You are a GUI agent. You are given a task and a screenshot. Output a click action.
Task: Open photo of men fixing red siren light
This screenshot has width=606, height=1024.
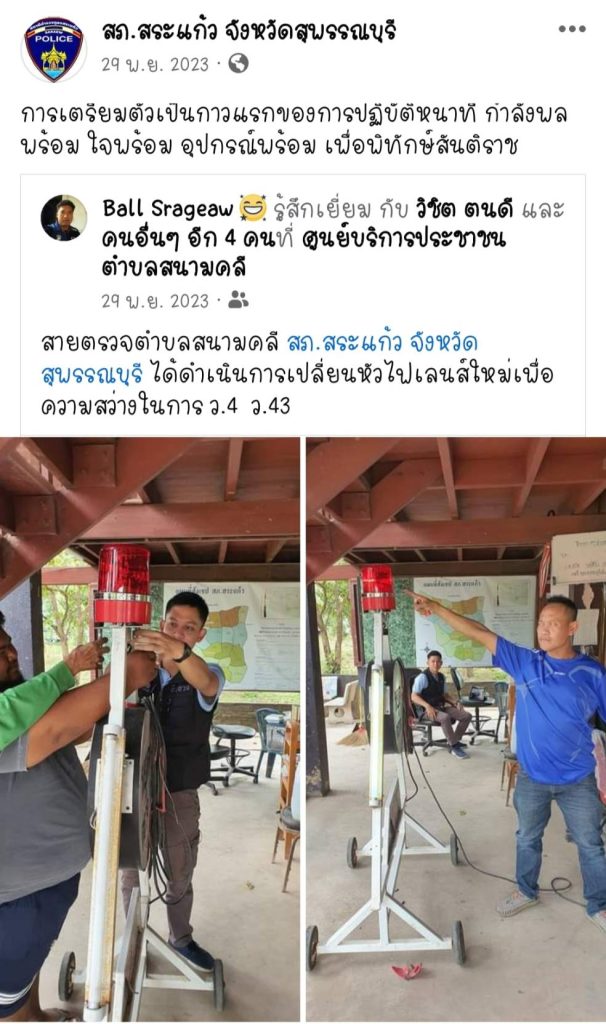(150, 730)
